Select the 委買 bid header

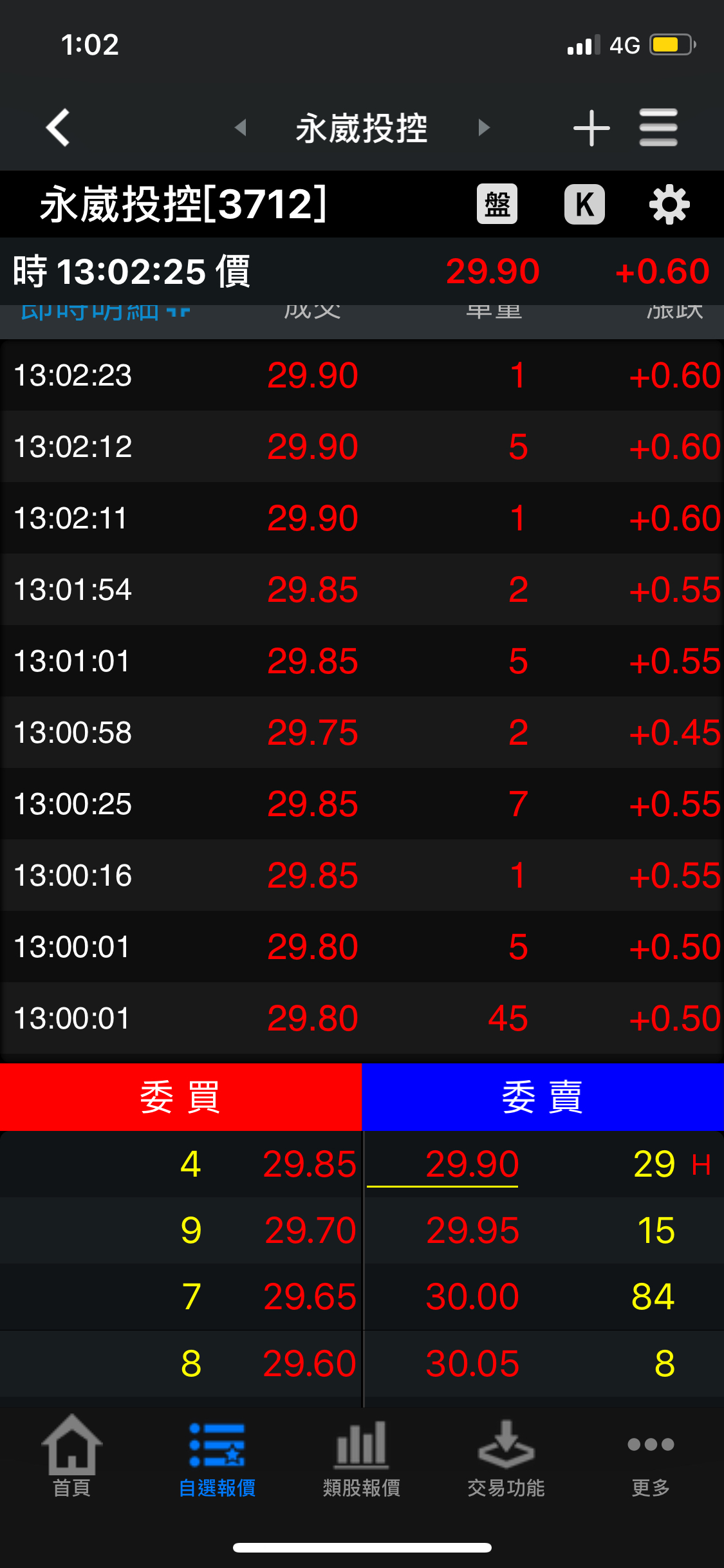tap(181, 1097)
